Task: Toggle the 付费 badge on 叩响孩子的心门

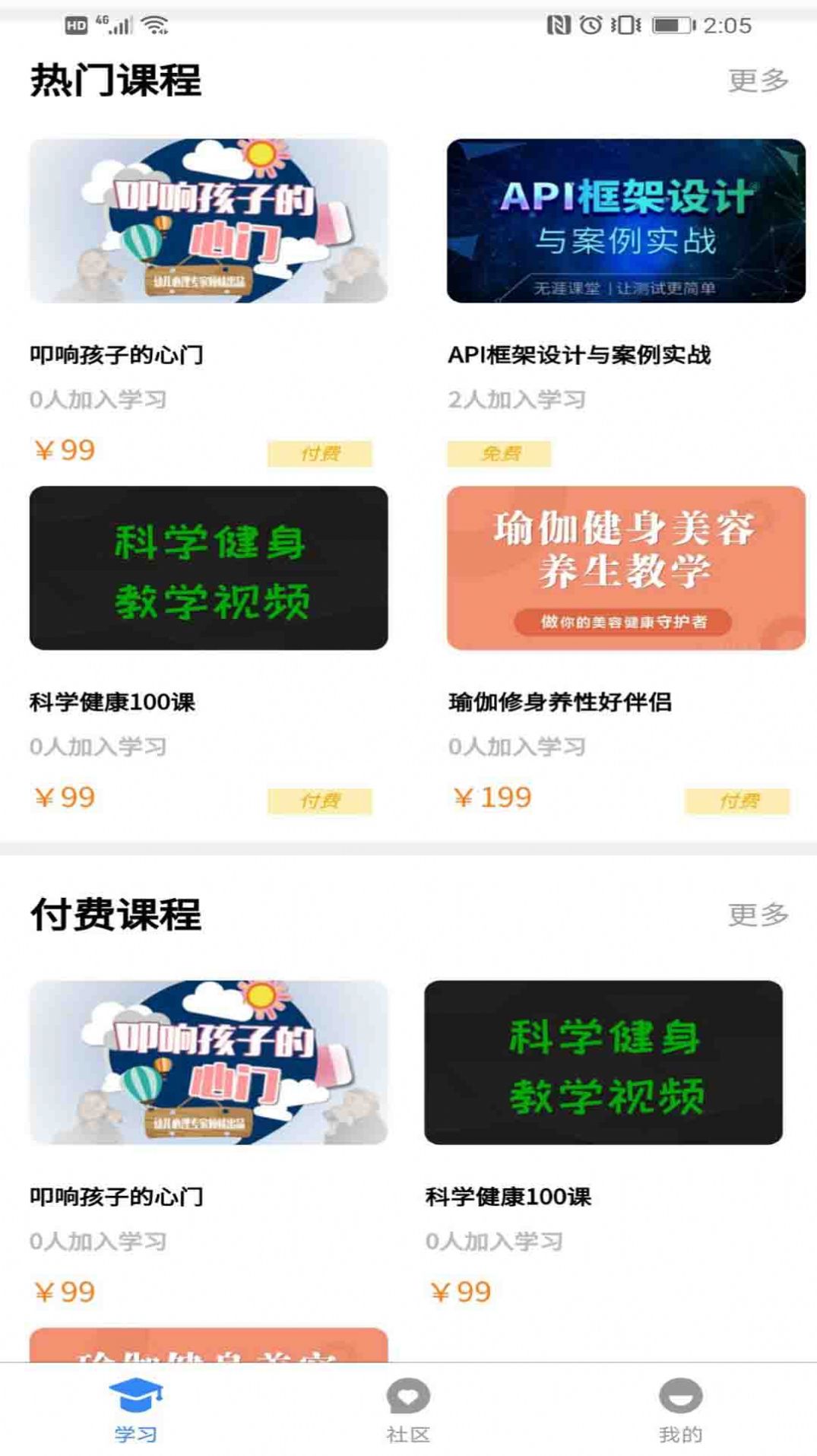Action: click(x=321, y=454)
